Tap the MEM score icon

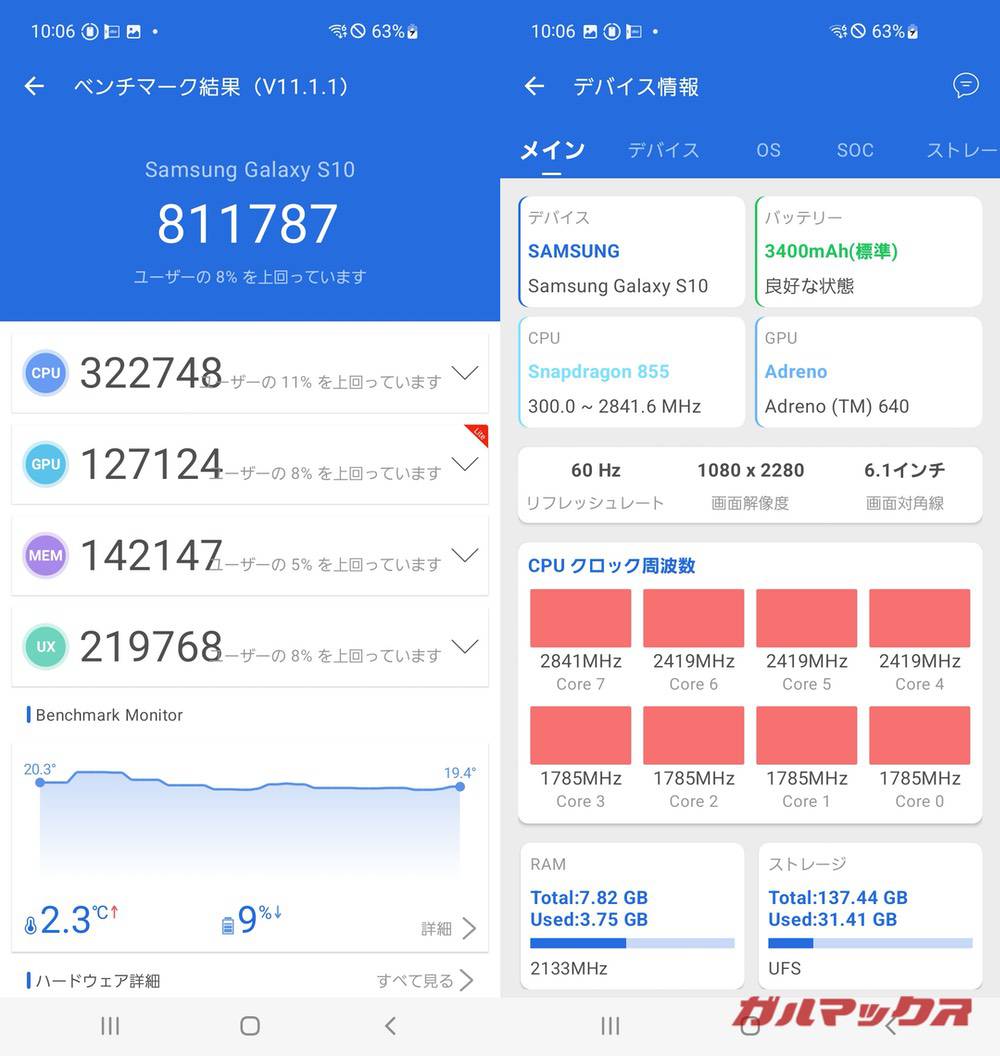(45, 555)
